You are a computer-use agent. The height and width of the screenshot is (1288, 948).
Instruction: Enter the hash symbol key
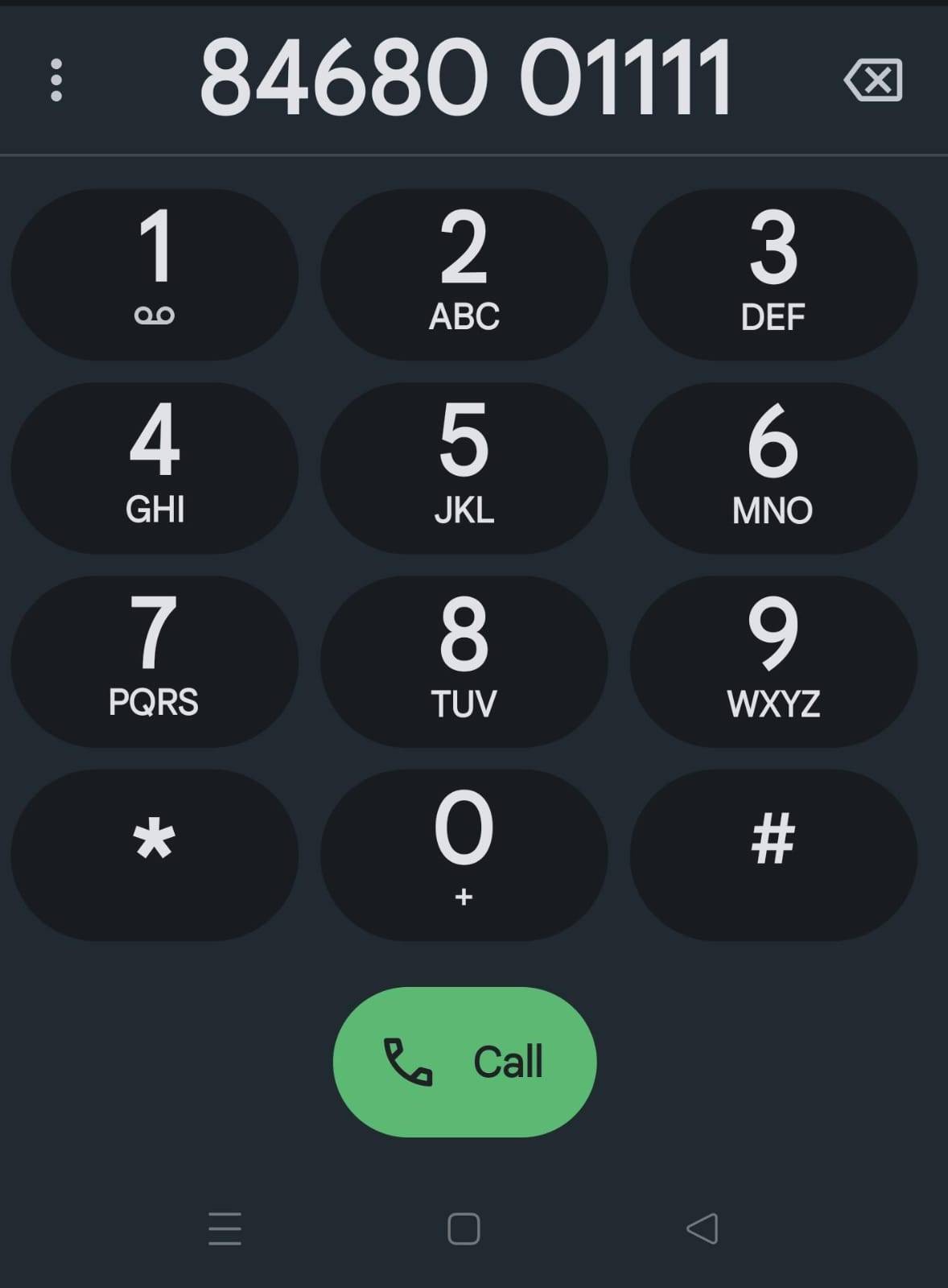tap(773, 854)
